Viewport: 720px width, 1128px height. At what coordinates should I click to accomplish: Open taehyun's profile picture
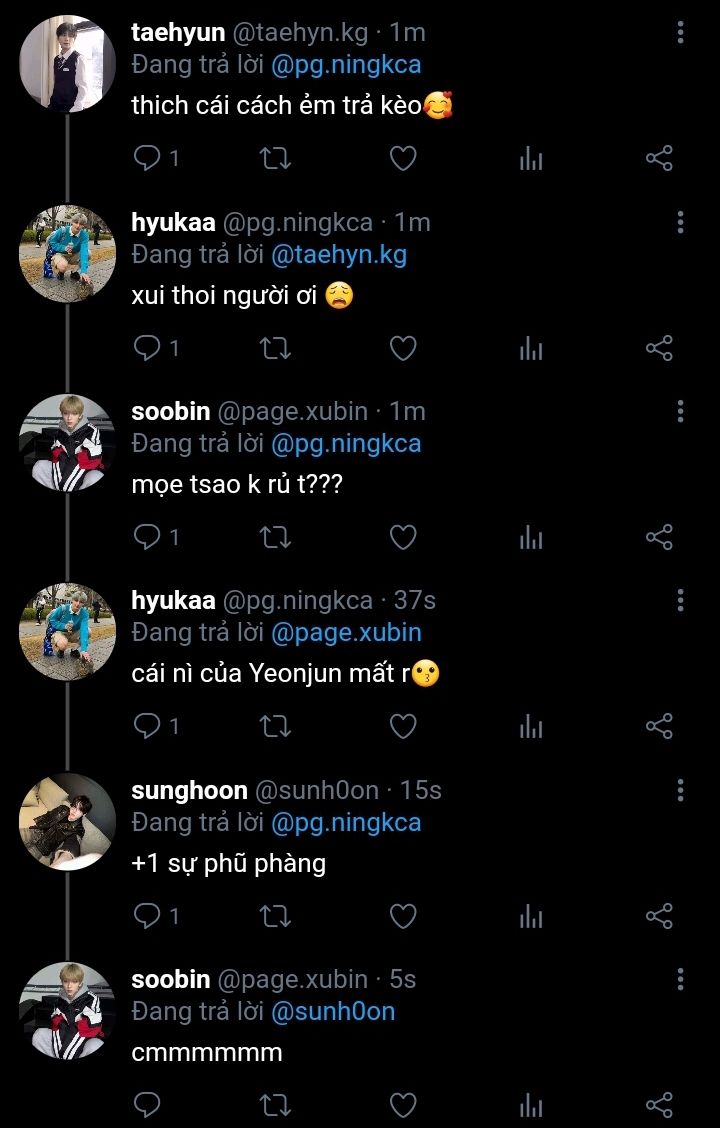tap(68, 63)
